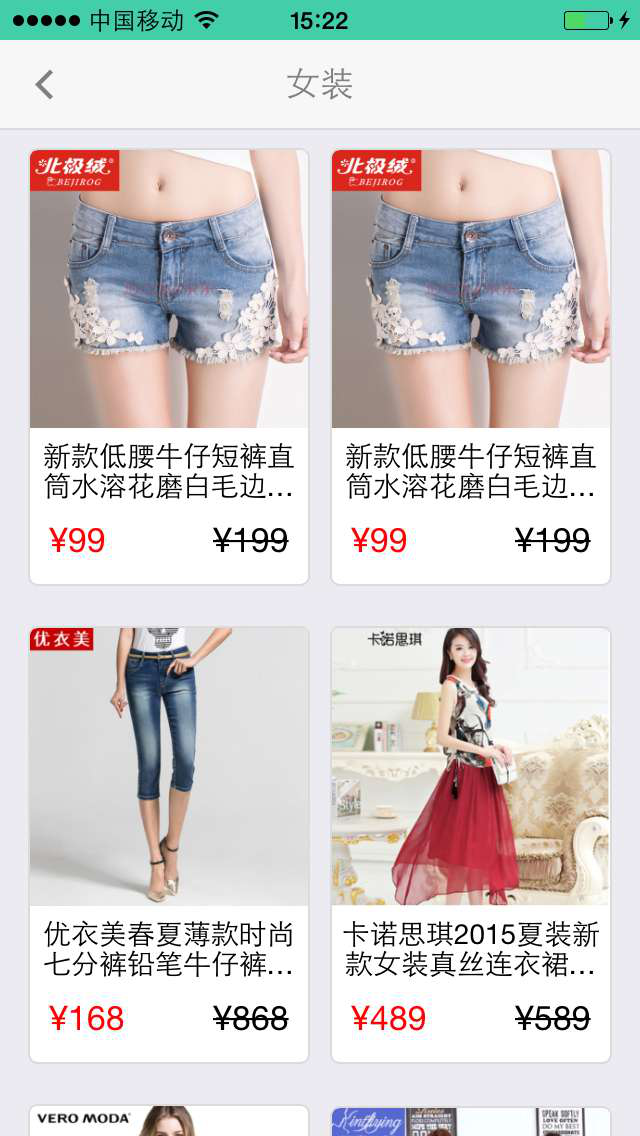
Task: Open the 优衣美春夏薄款时尚七分裤 product card
Action: coord(169,844)
